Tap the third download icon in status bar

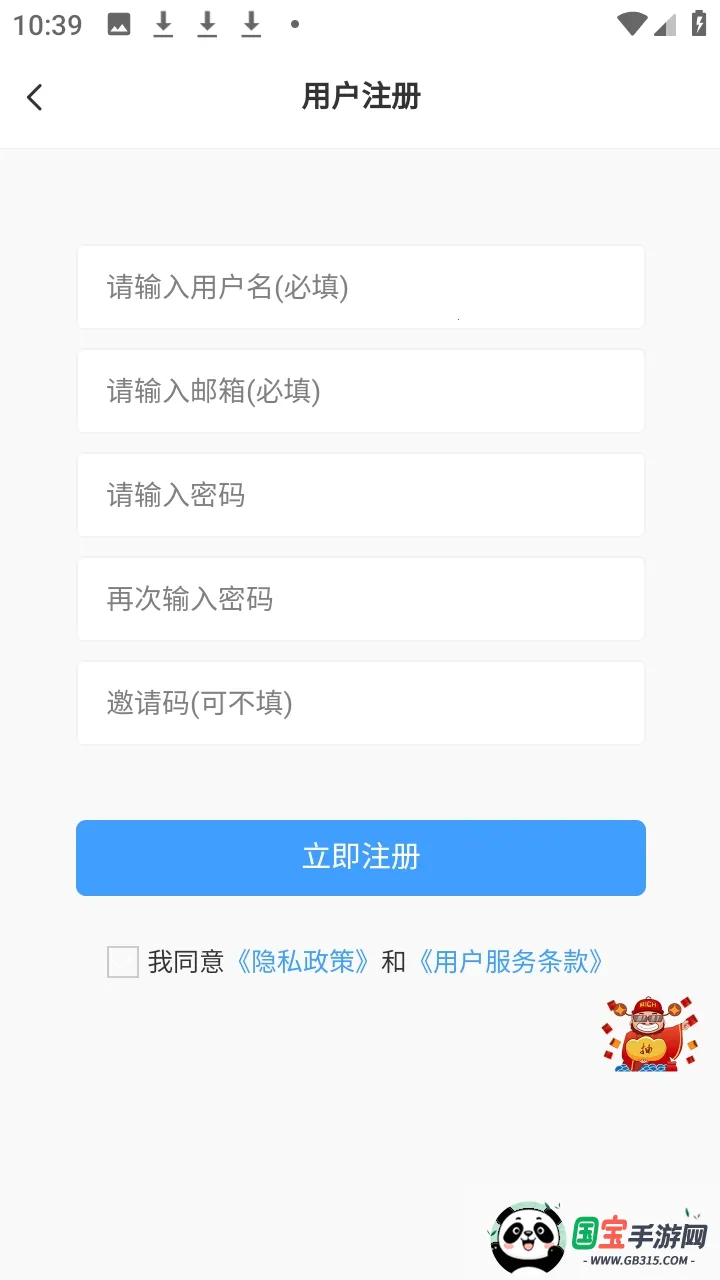click(x=251, y=23)
